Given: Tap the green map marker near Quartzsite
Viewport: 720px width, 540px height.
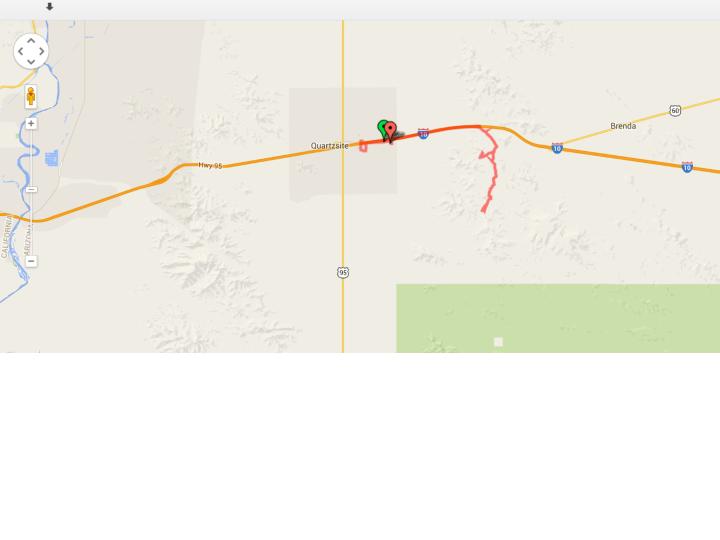Looking at the screenshot, I should [x=382, y=128].
